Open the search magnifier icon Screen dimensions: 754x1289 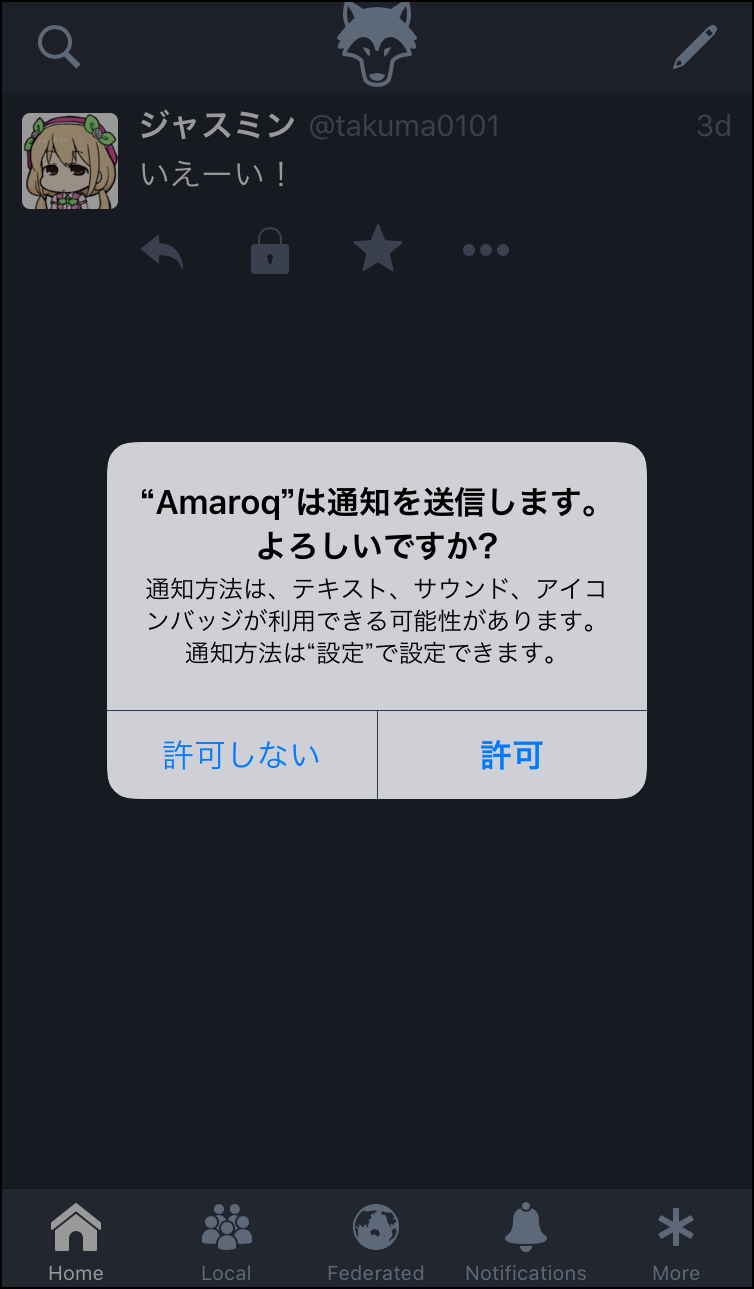tap(59, 46)
